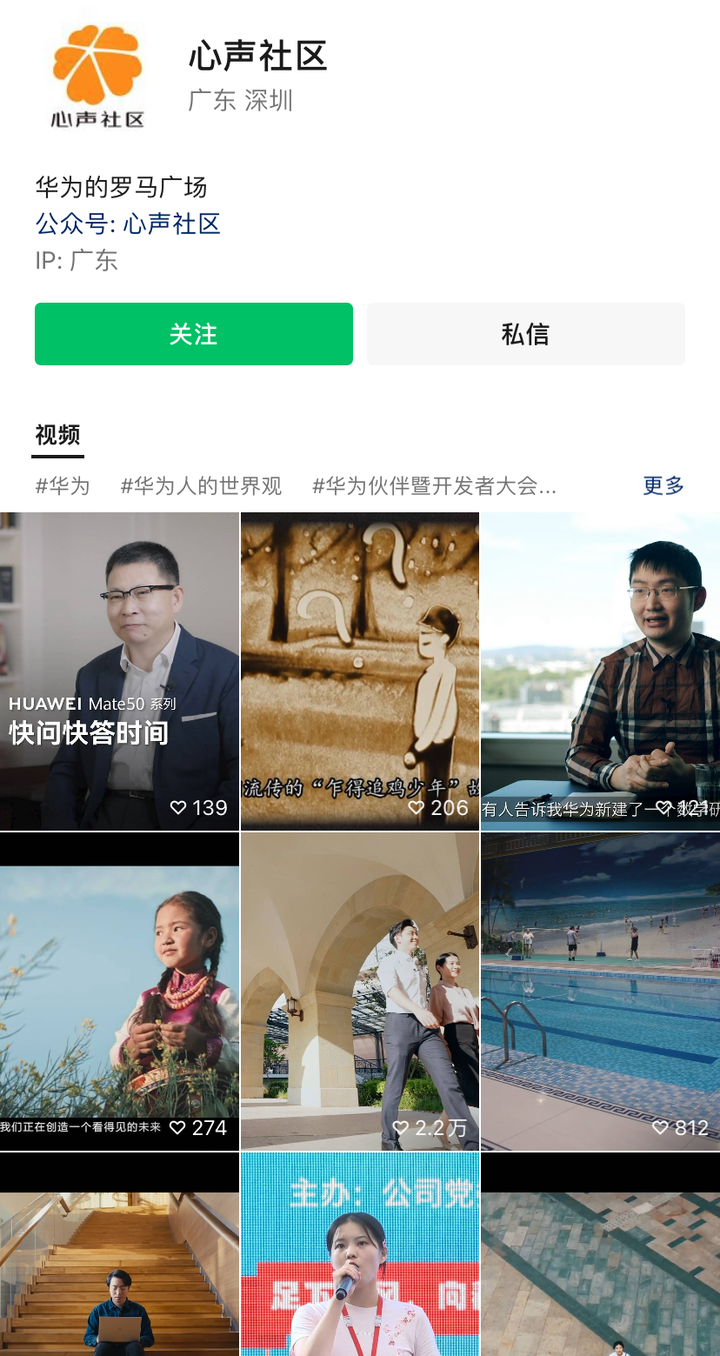This screenshot has height=1356, width=720.
Task: Tap the green 关注 follow button
Action: point(193,334)
